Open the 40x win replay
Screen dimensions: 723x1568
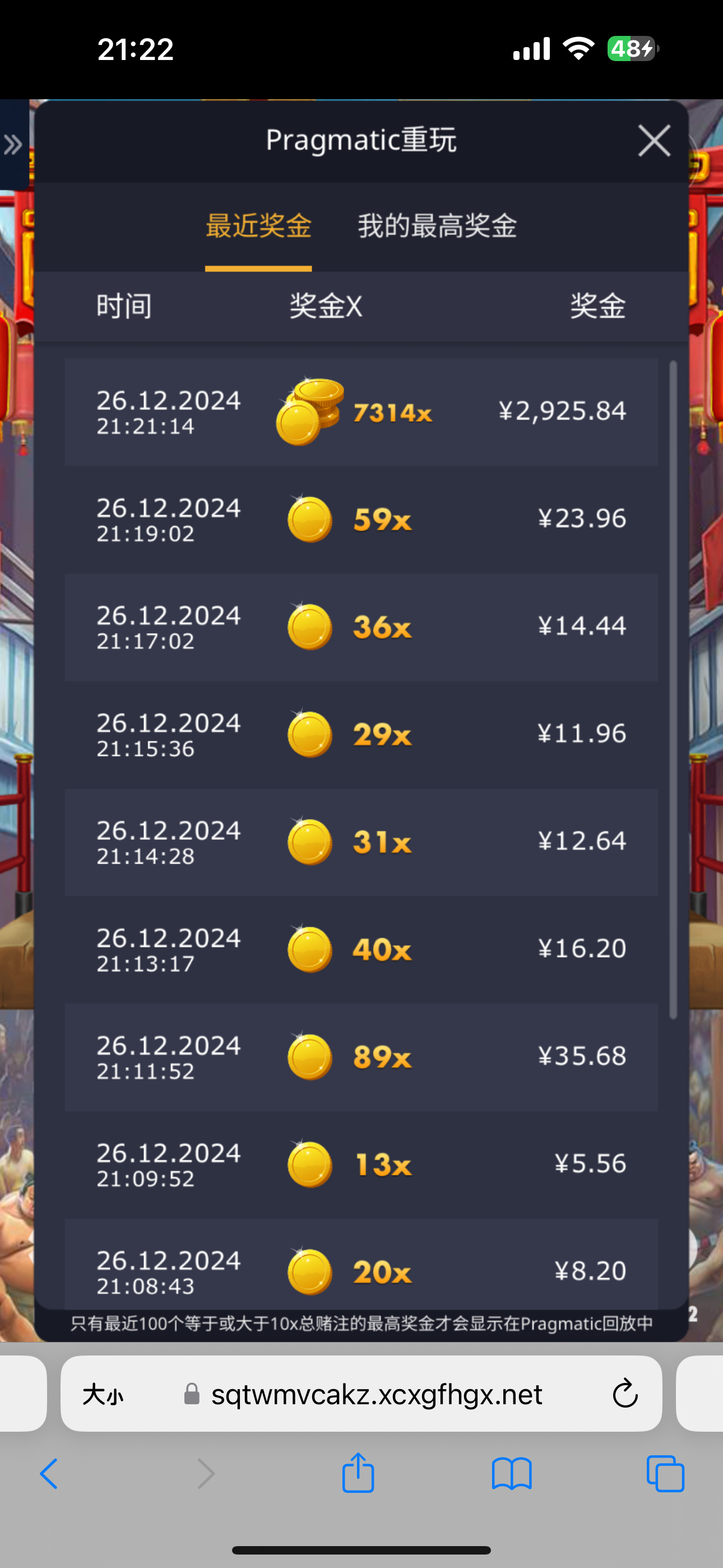point(361,949)
